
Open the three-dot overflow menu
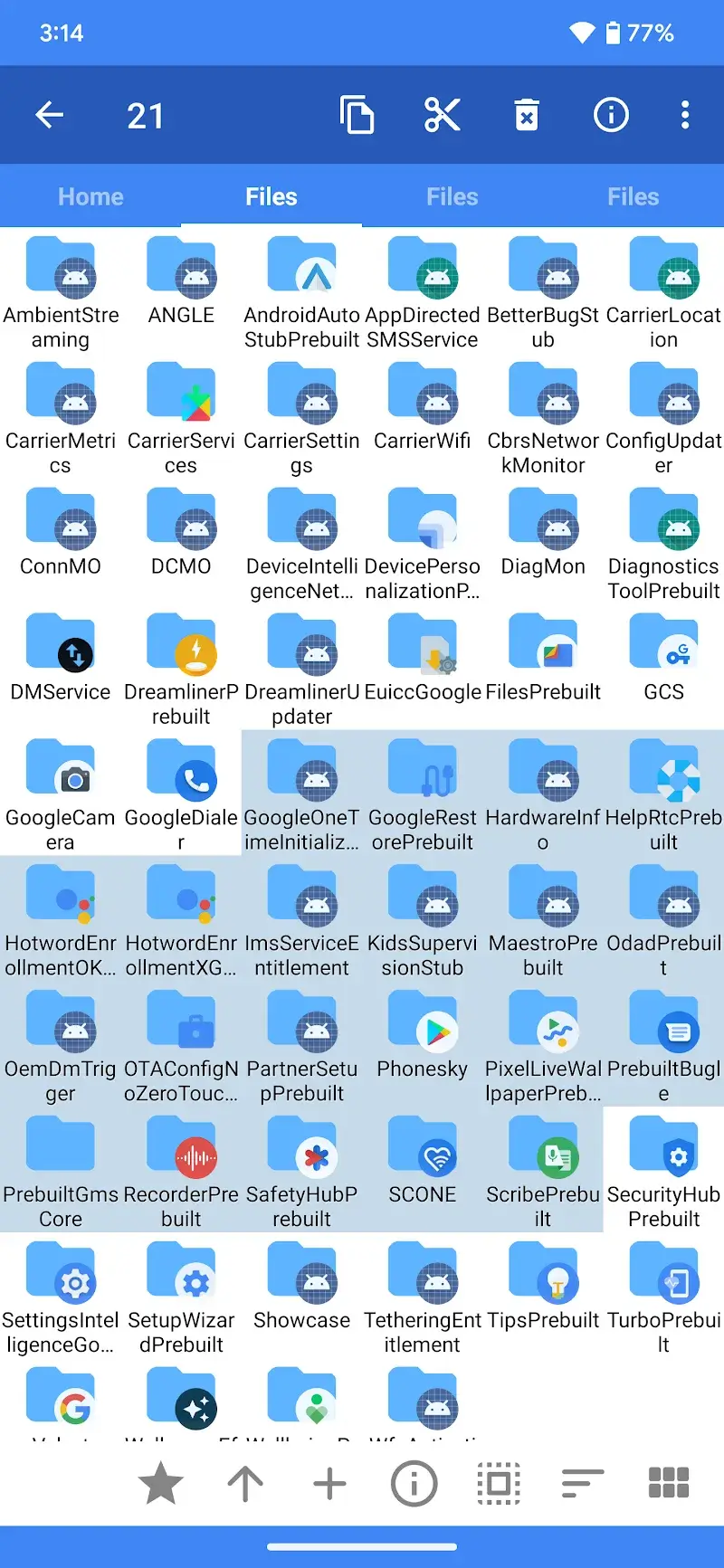click(x=685, y=115)
